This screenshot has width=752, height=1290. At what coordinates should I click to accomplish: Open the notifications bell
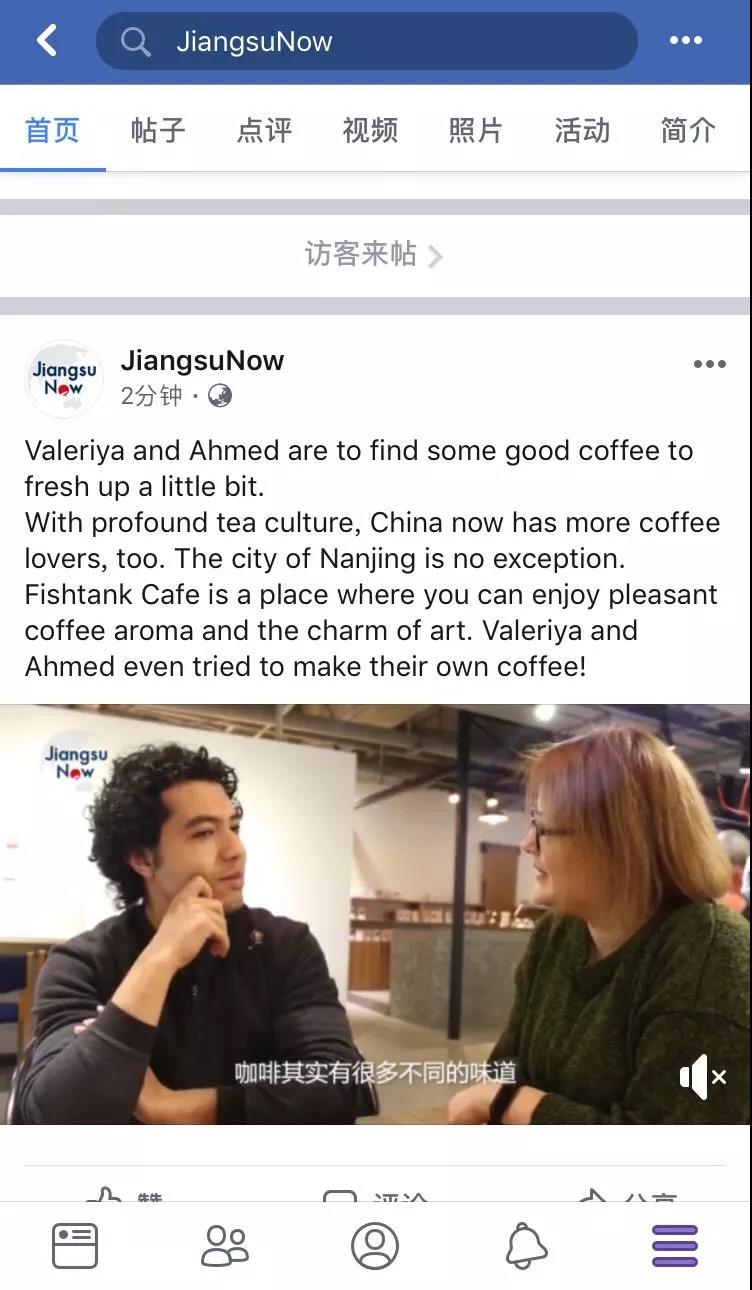click(527, 1246)
